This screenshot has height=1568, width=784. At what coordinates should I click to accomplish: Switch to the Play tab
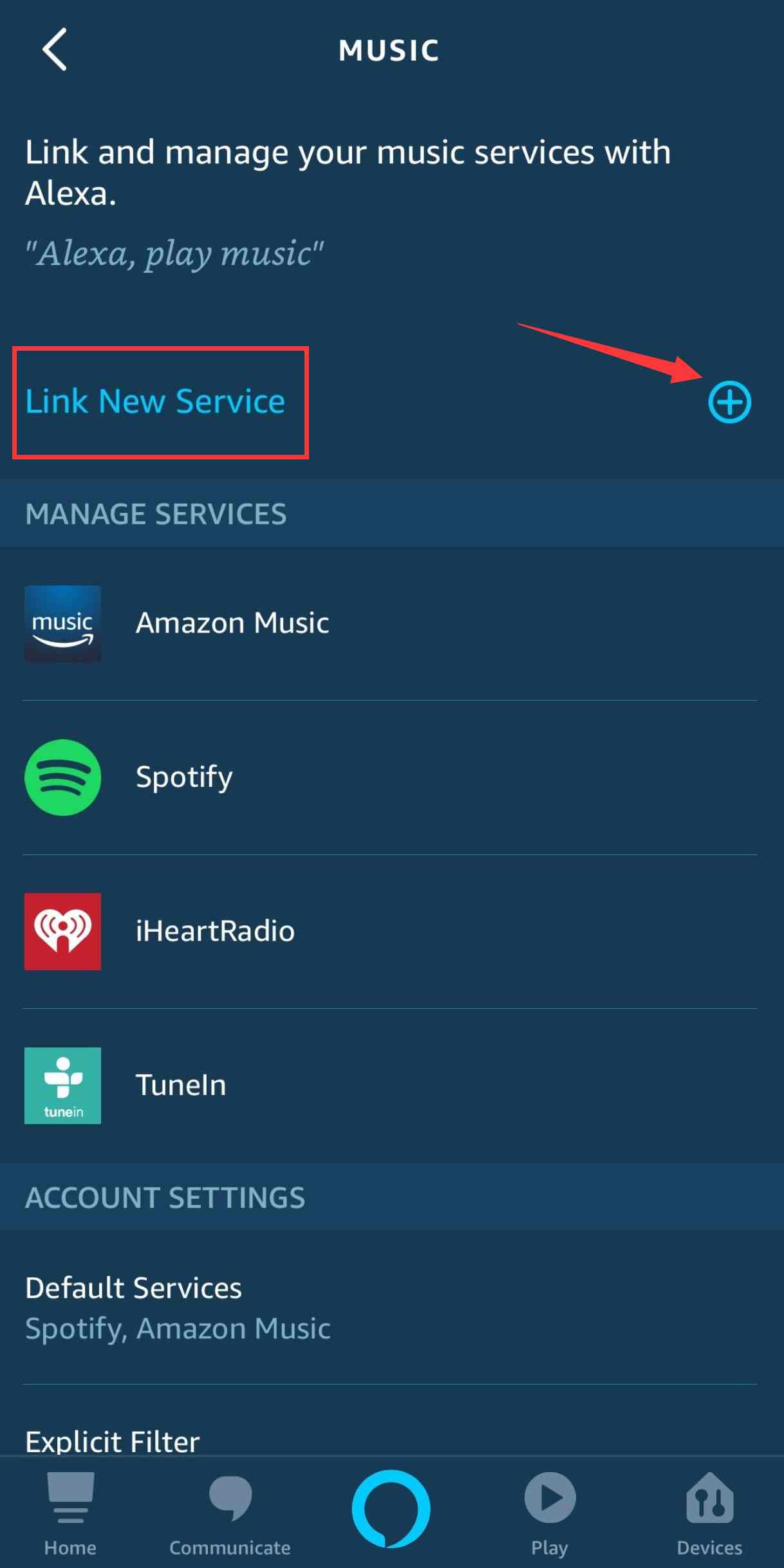[550, 1512]
